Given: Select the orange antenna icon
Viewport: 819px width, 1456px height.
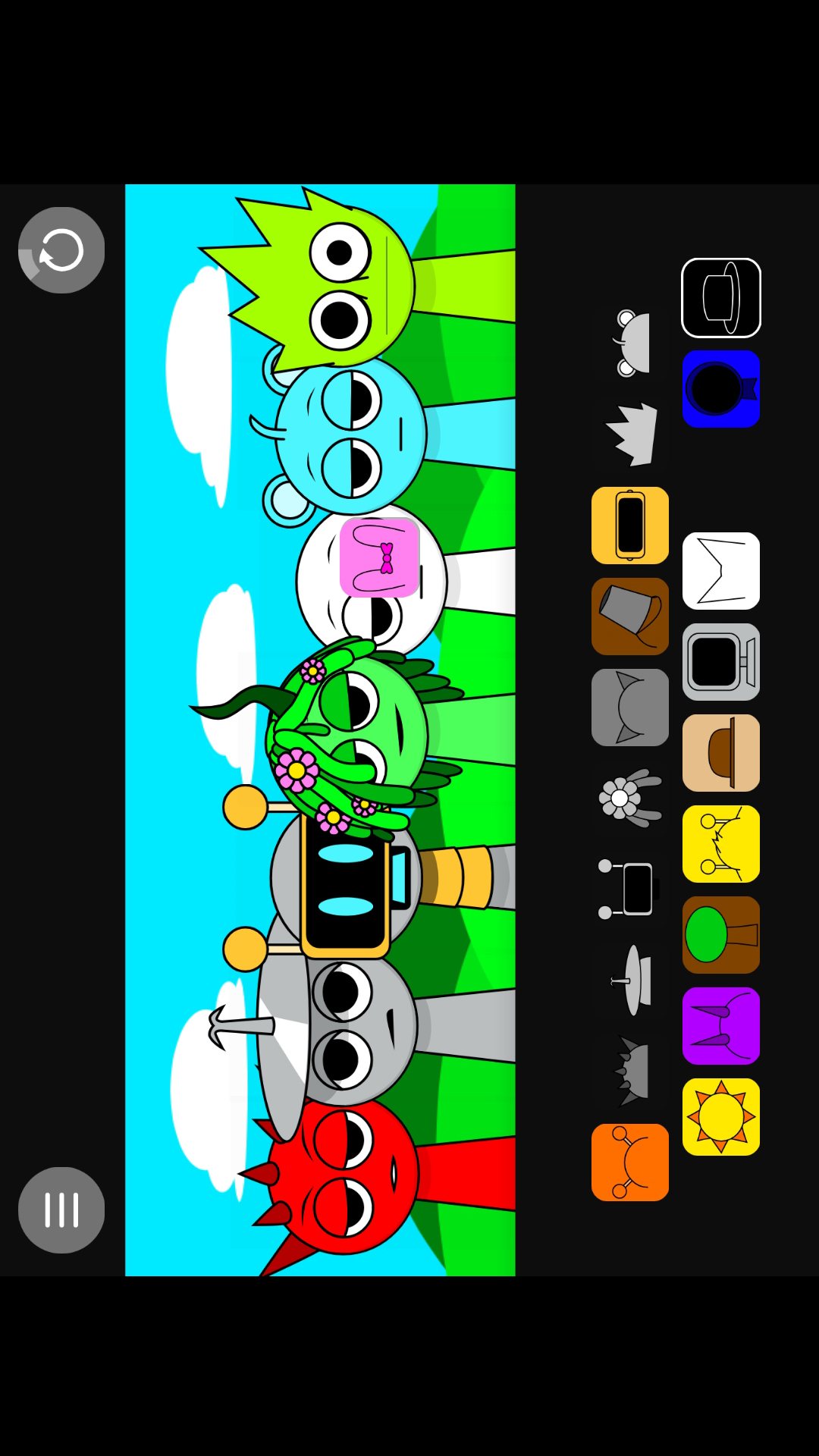Looking at the screenshot, I should coord(630,1163).
